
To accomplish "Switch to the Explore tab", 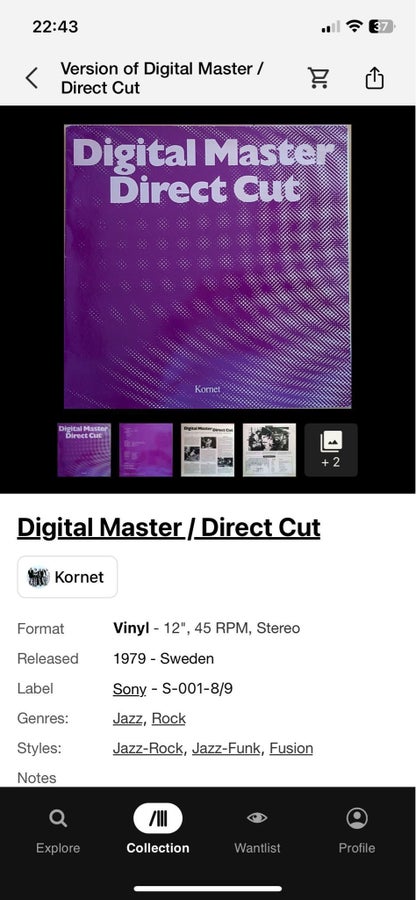I will click(x=58, y=831).
